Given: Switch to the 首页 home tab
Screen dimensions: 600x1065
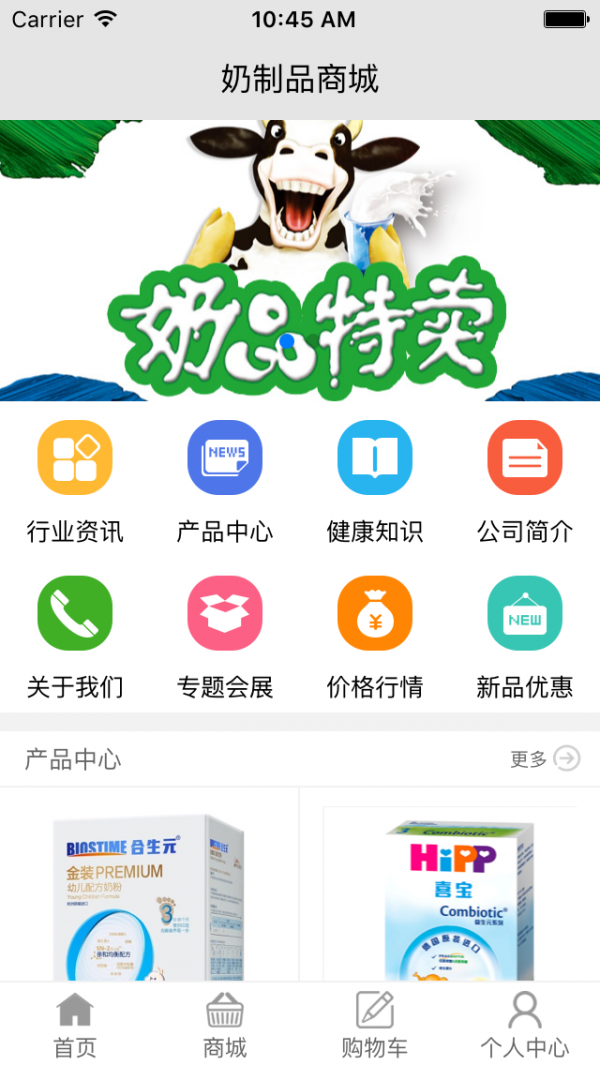Looking at the screenshot, I should pos(75,1024).
